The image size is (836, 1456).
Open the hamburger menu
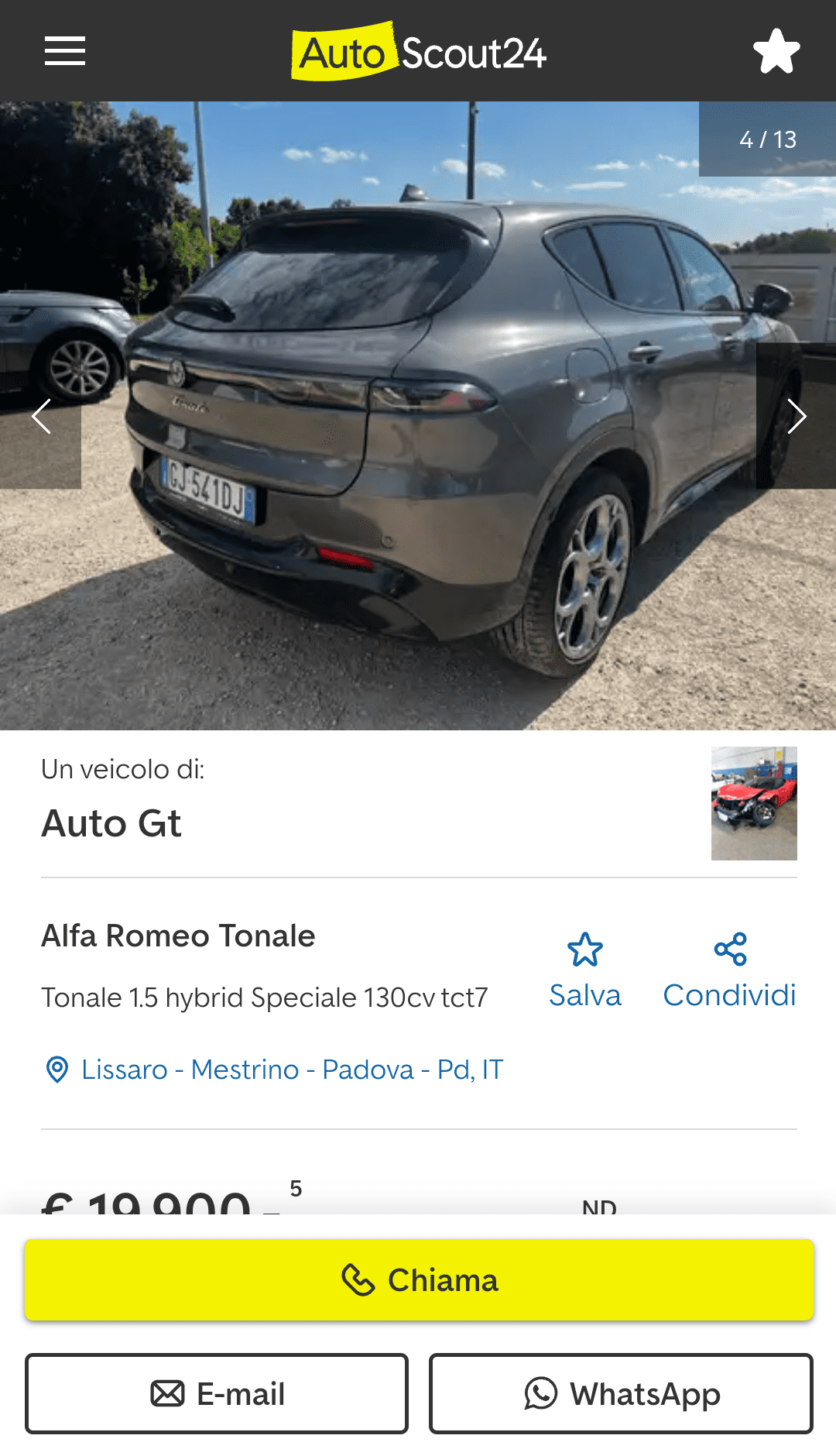click(65, 51)
